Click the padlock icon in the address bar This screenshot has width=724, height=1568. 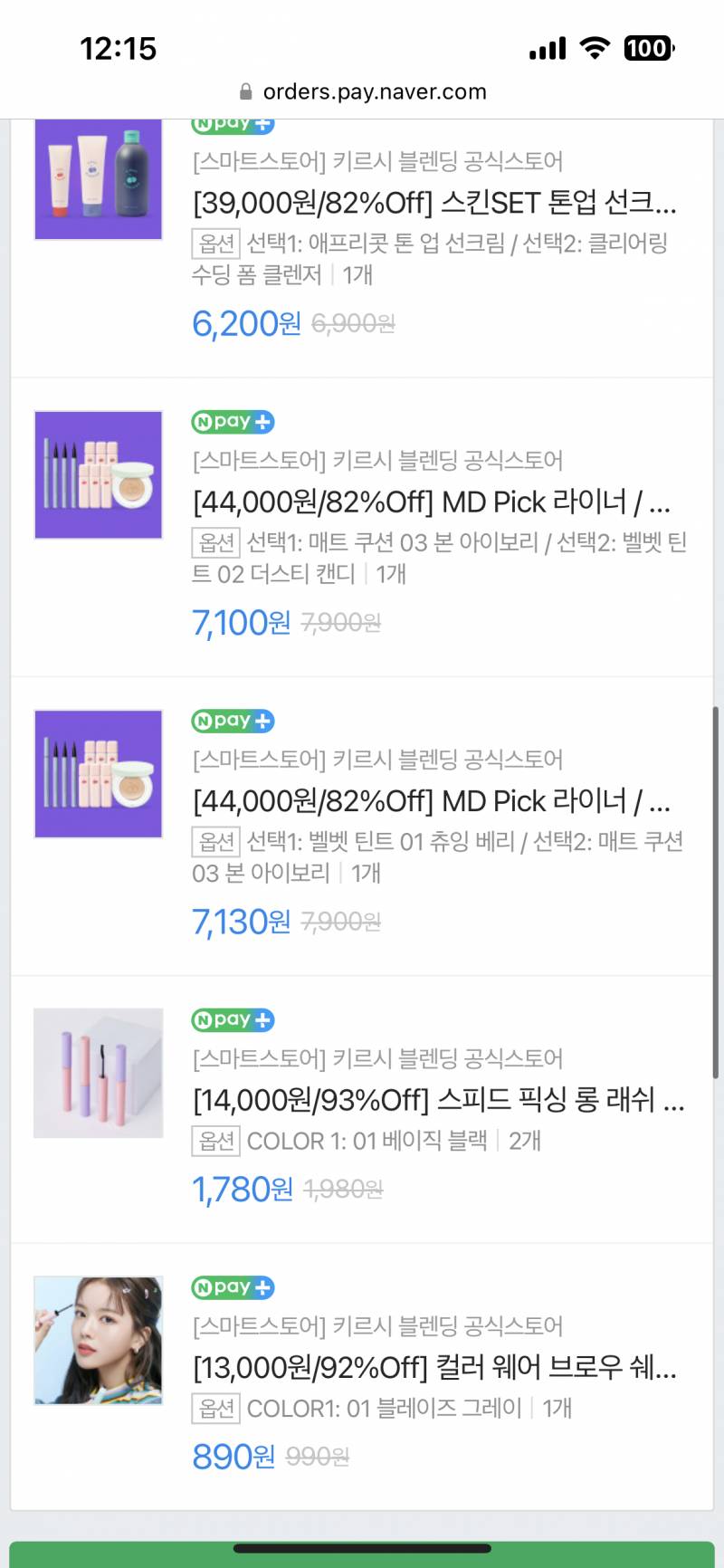pyautogui.click(x=245, y=91)
